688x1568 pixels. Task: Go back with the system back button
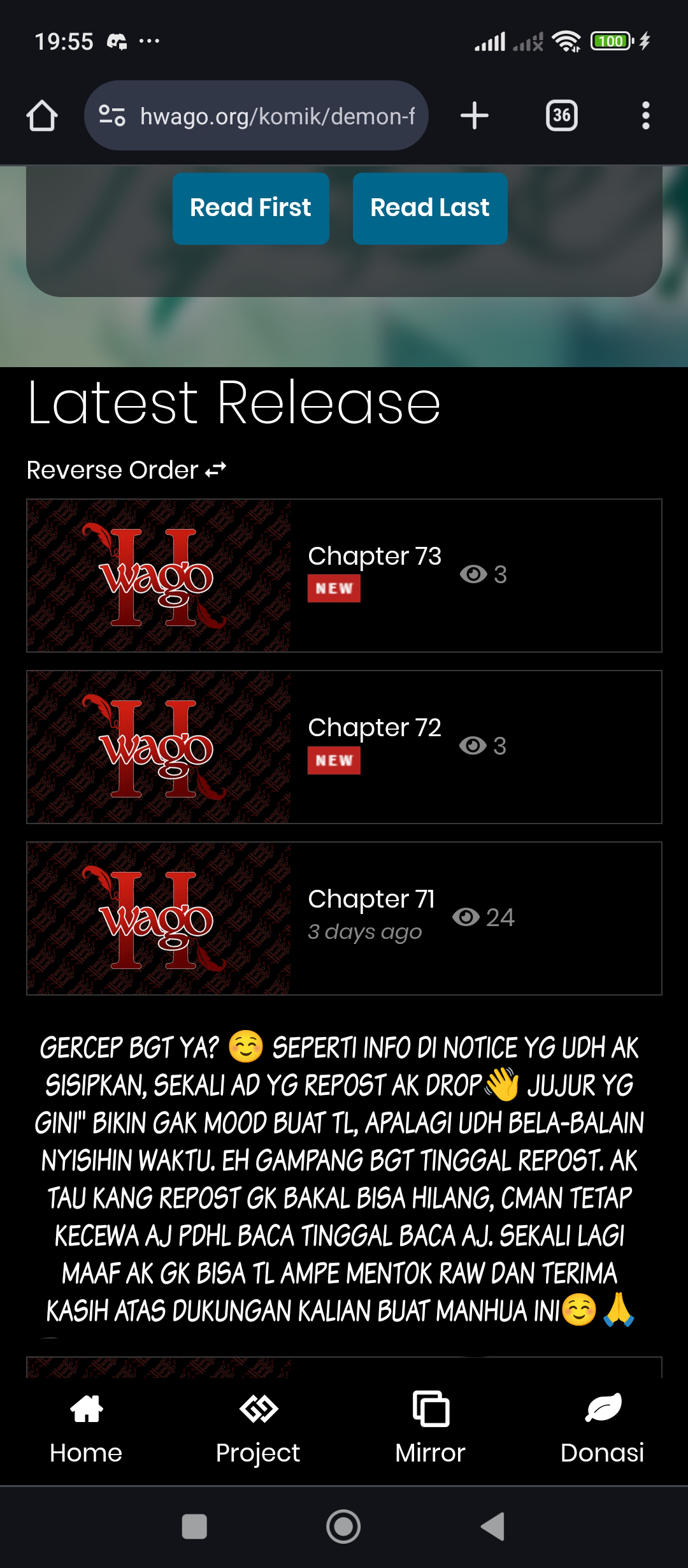click(492, 1527)
